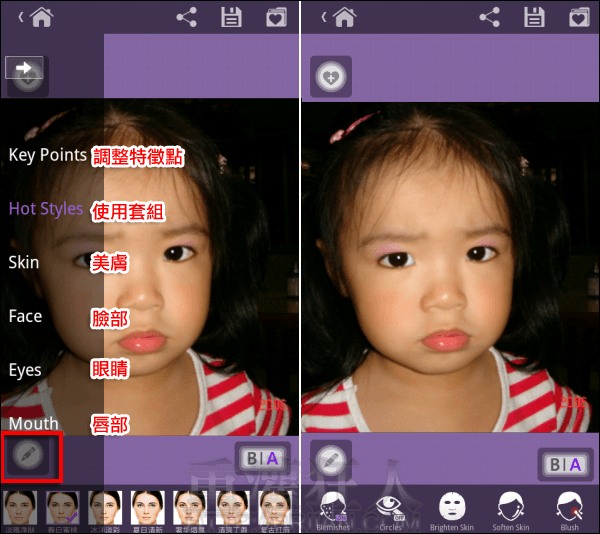Image resolution: width=600 pixels, height=534 pixels.
Task: Return home from the right screen's top bar
Action: (344, 16)
